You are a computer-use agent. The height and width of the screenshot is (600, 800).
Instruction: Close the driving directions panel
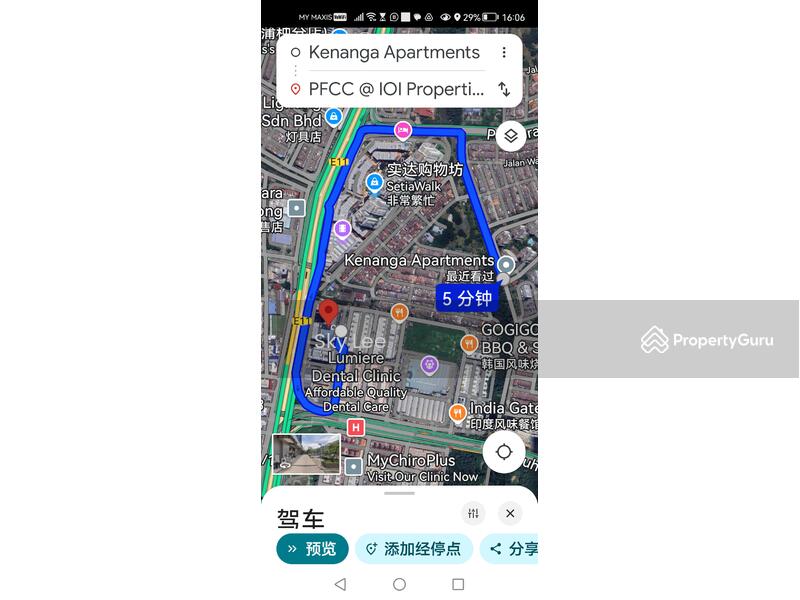(x=510, y=513)
